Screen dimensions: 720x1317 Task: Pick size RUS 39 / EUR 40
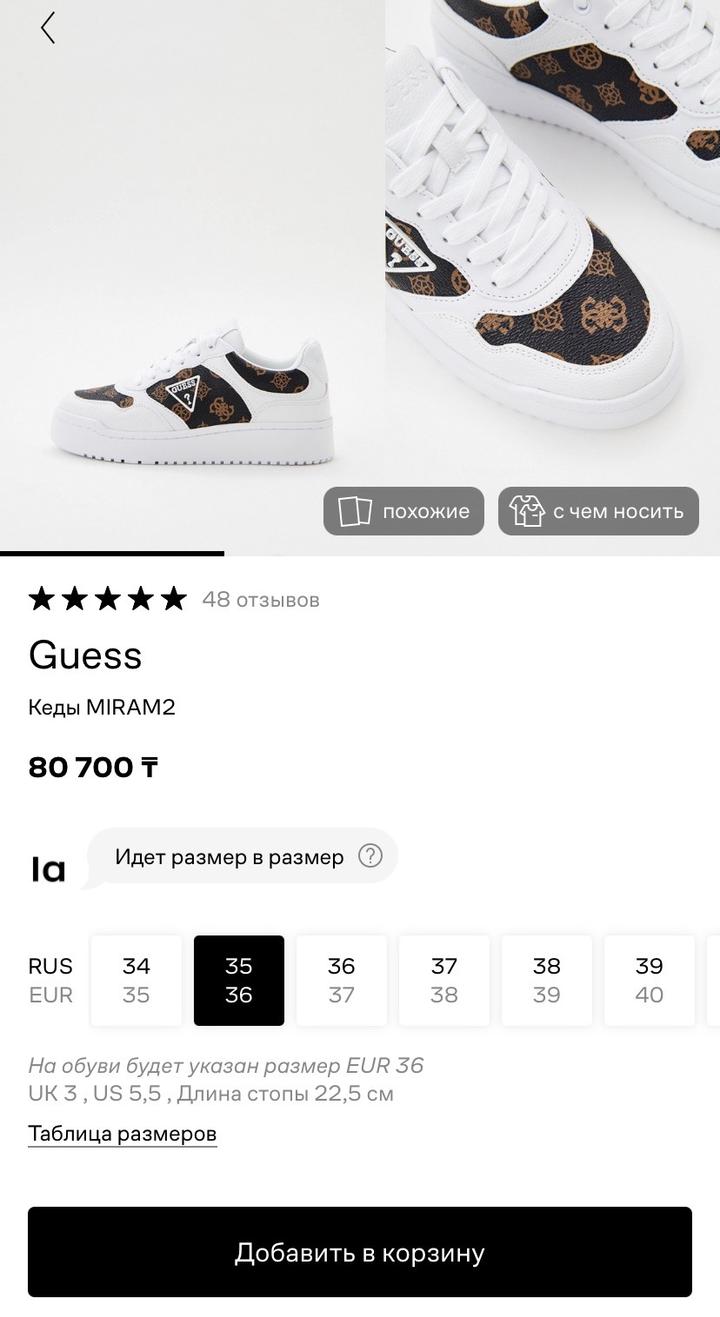pos(649,980)
